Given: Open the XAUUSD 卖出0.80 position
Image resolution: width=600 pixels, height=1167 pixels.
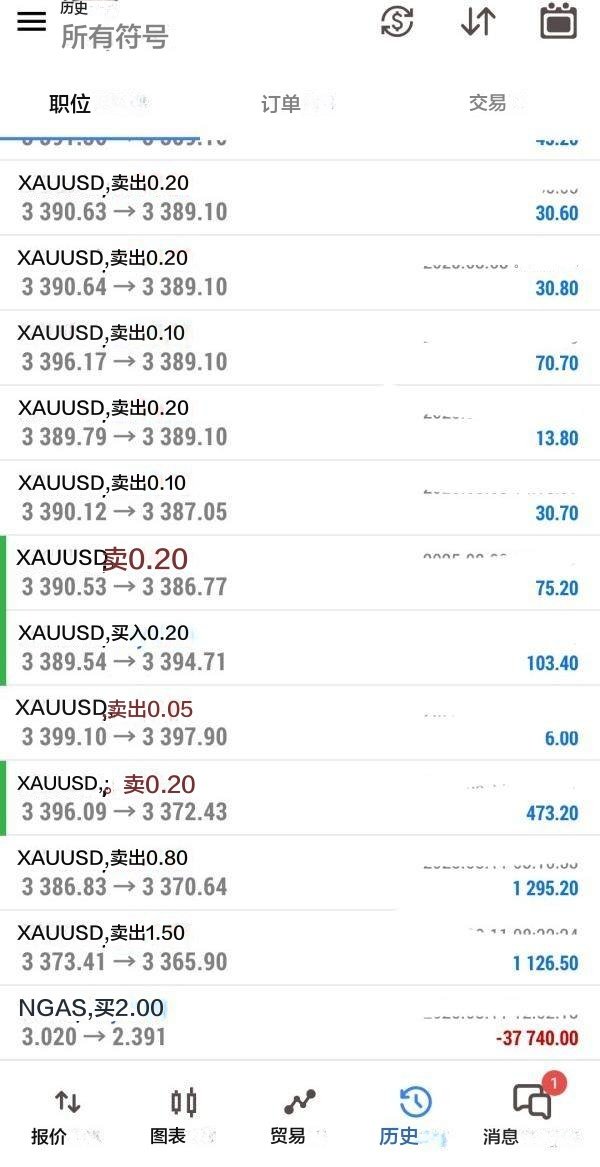Looking at the screenshot, I should click(300, 874).
